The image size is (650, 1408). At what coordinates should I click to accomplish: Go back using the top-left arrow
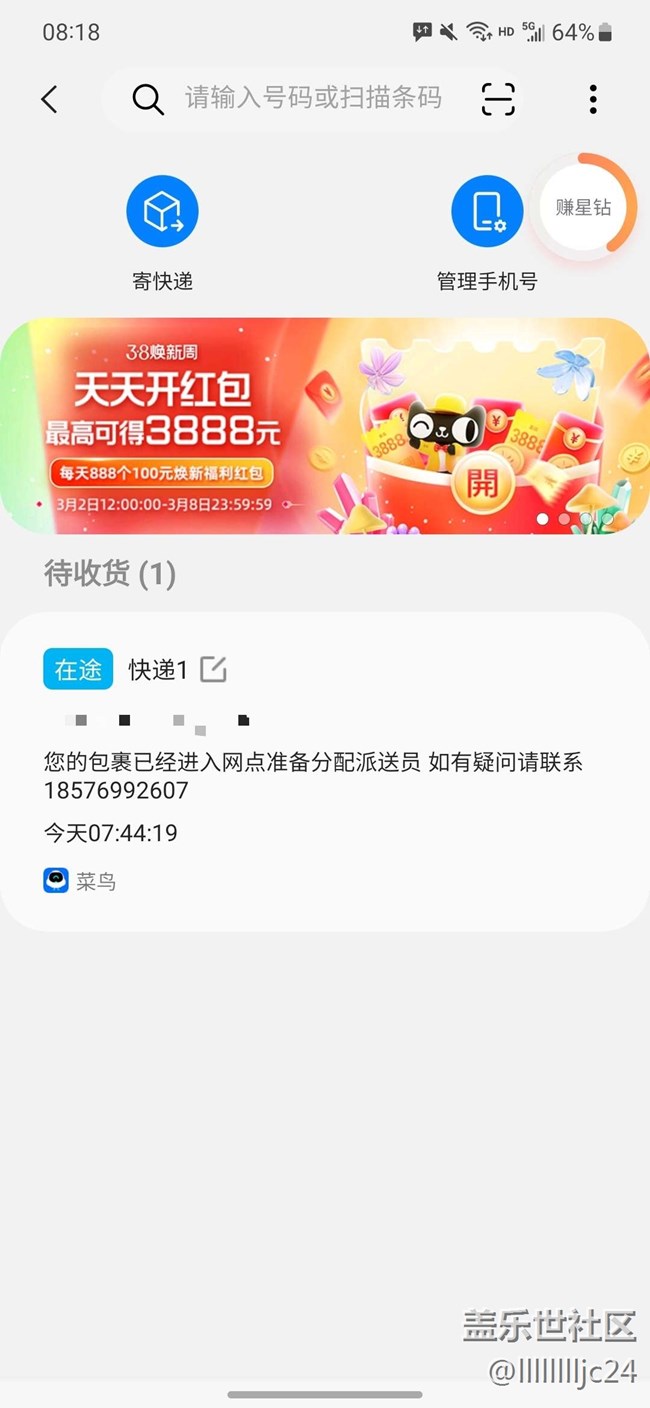tap(49, 99)
